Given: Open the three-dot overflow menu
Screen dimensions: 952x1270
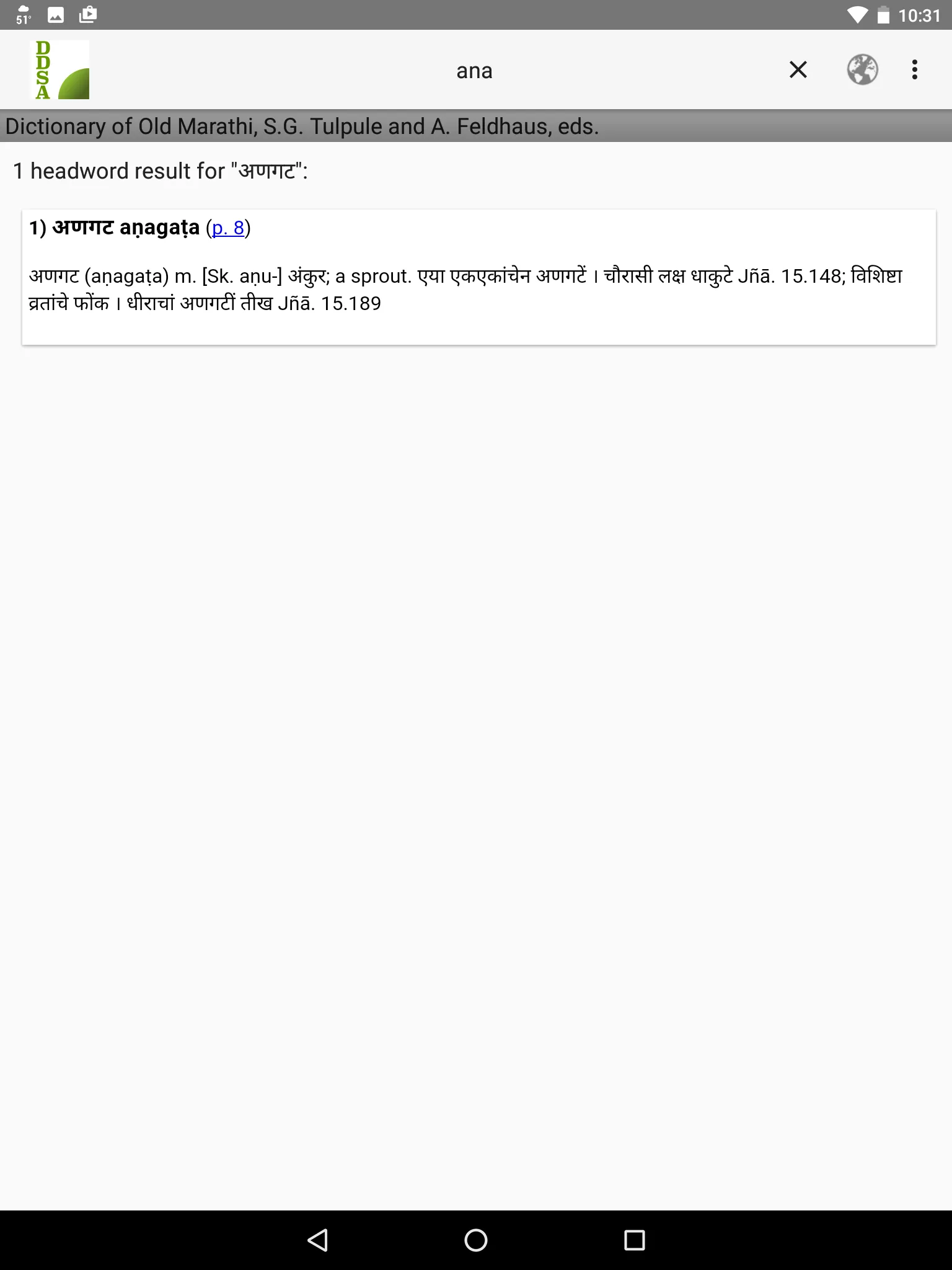Looking at the screenshot, I should [915, 69].
